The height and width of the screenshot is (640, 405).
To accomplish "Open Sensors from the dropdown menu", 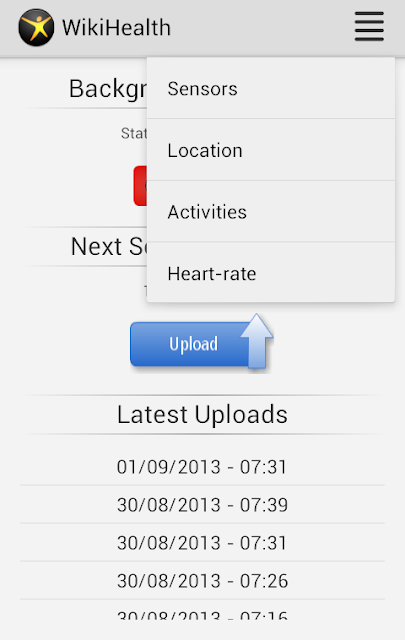I will pos(271,88).
